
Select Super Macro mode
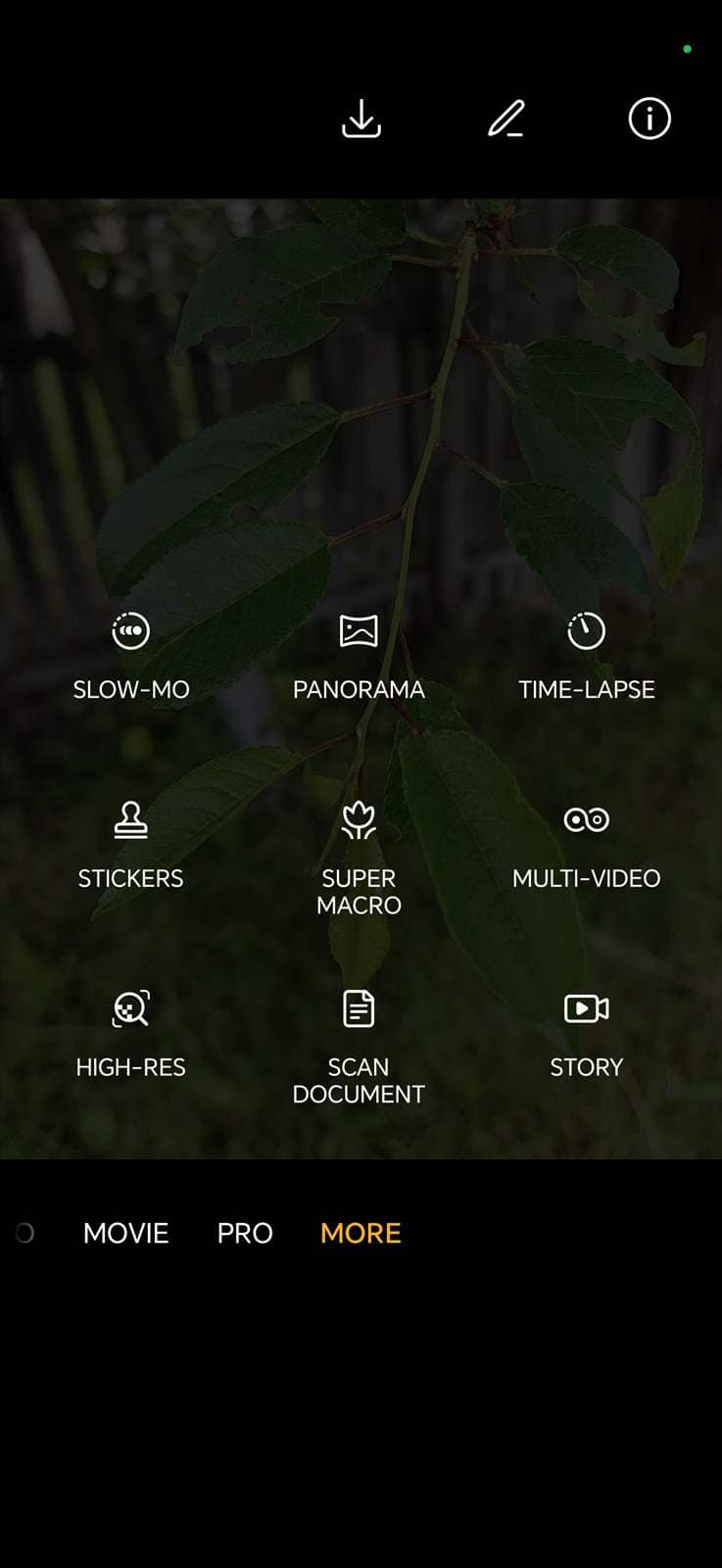point(359,853)
